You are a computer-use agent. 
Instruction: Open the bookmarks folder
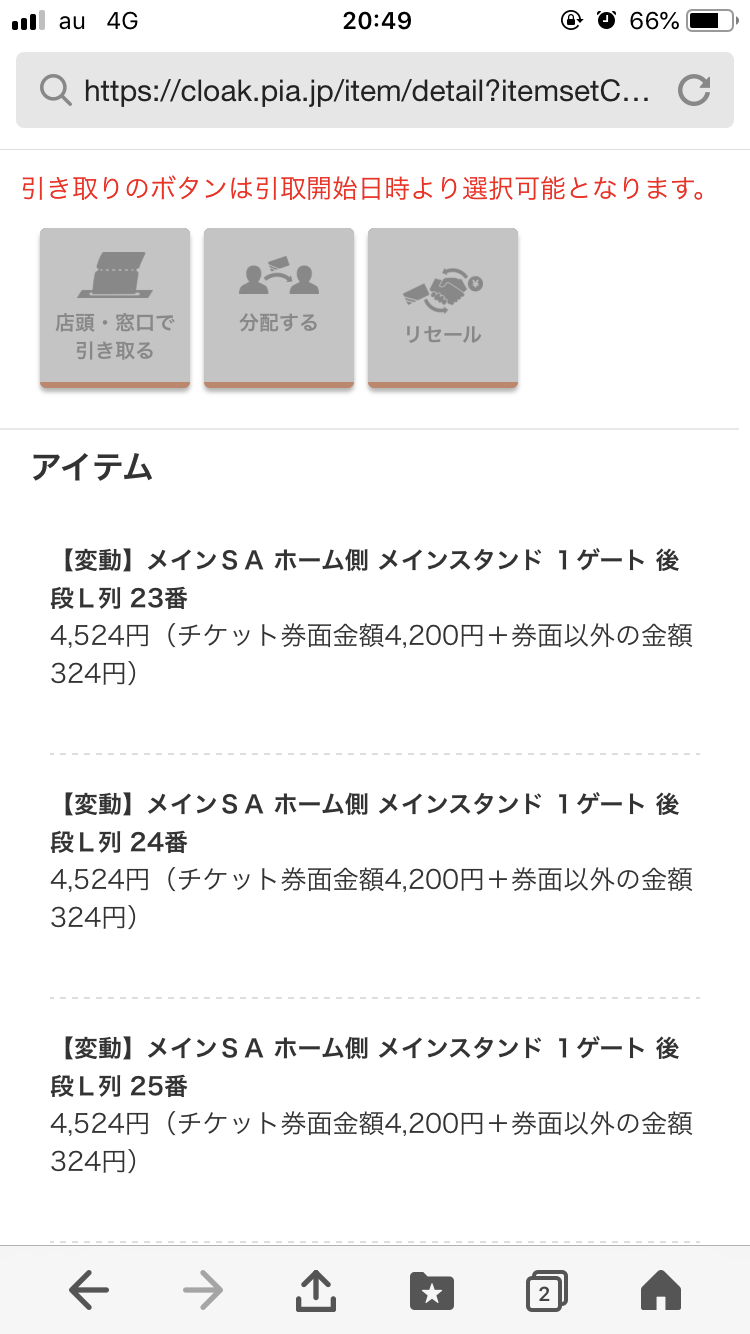[x=432, y=1291]
